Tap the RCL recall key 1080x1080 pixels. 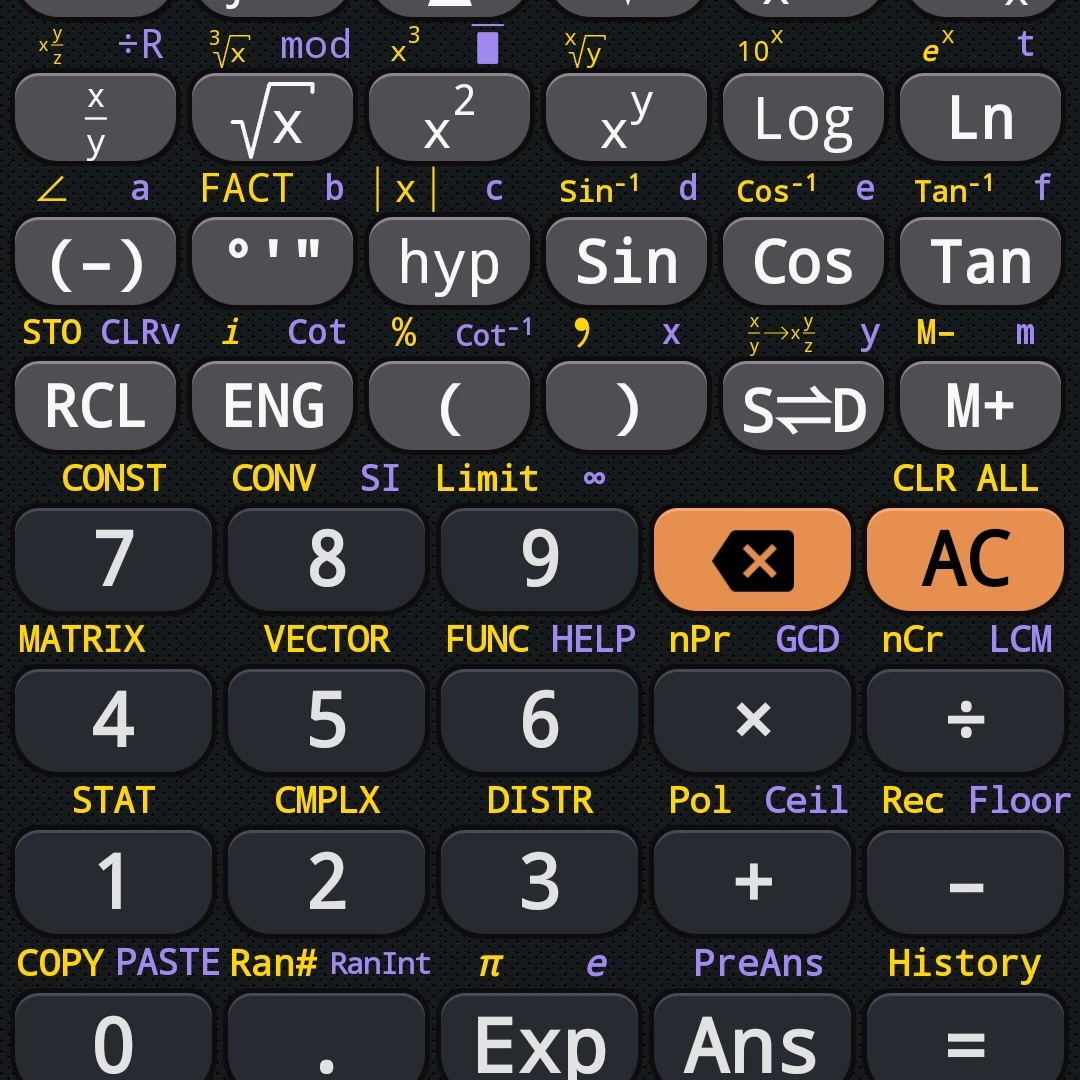tap(95, 406)
